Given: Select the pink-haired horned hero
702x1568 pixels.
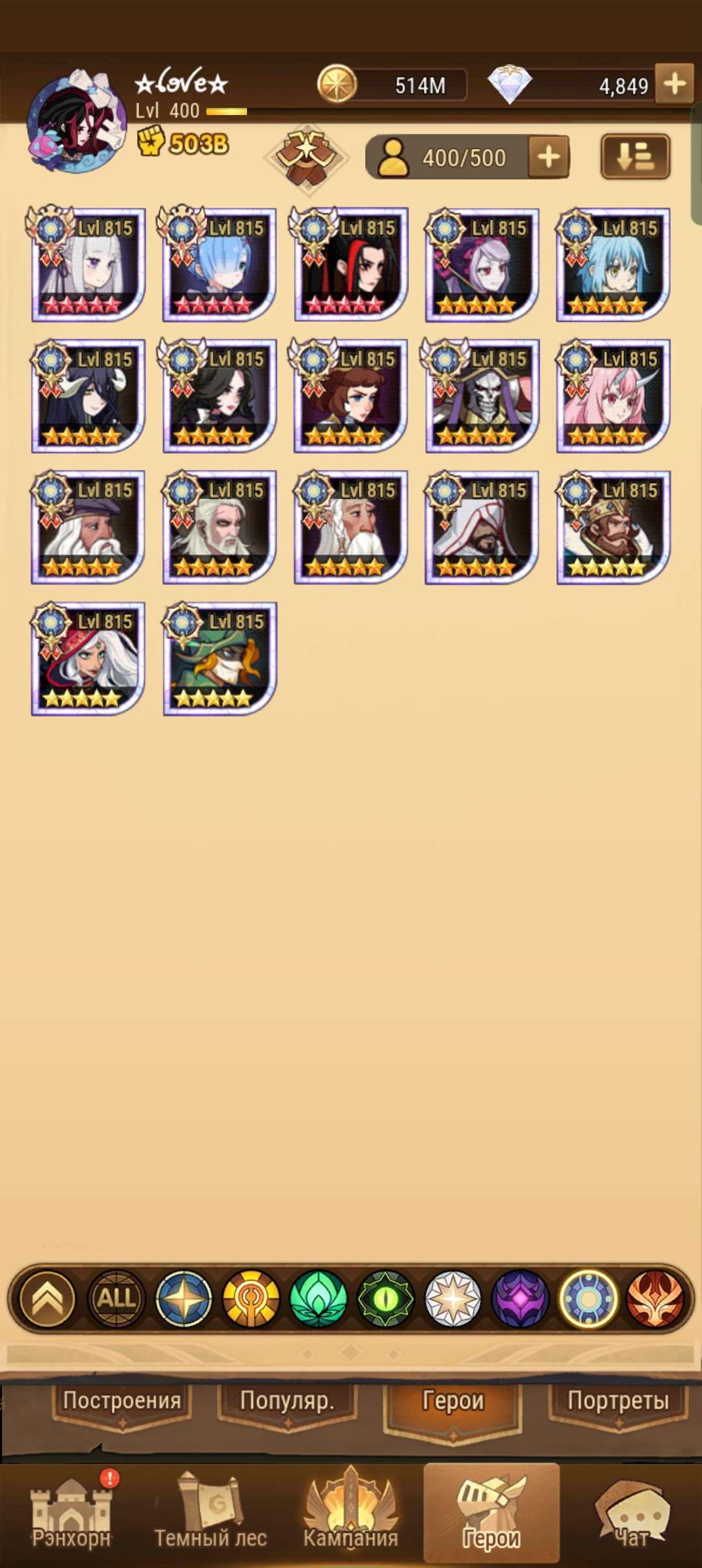Looking at the screenshot, I should click(x=614, y=396).
